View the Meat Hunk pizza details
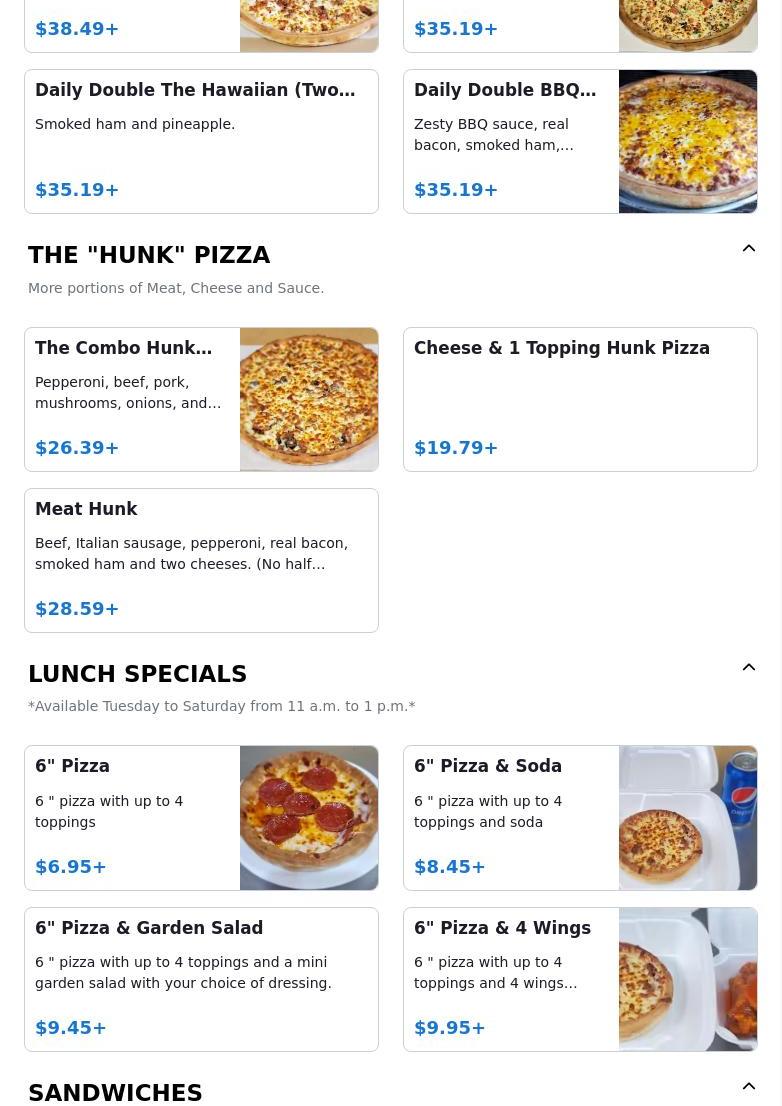The height and width of the screenshot is (1106, 782). 201,560
